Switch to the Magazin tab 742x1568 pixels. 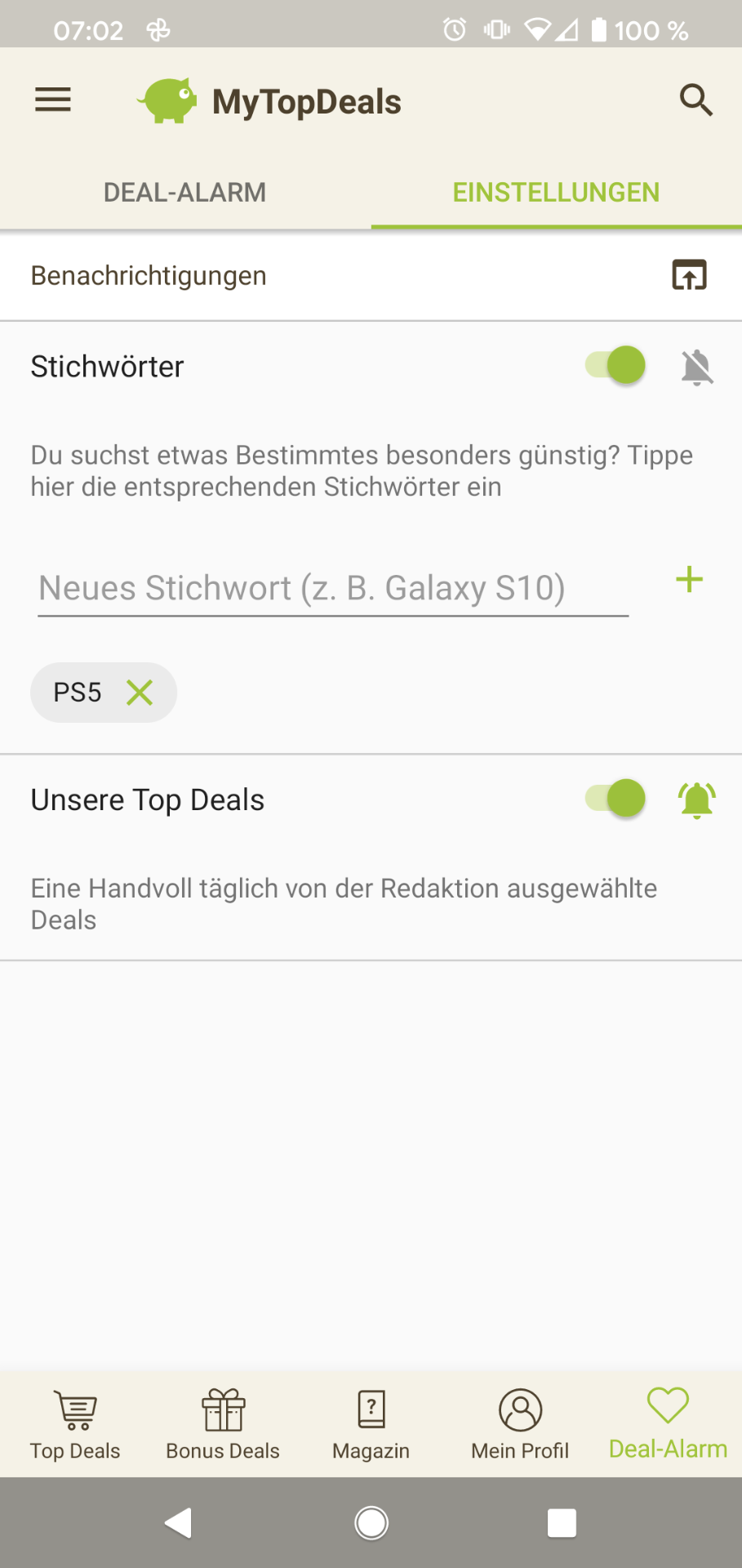371,1424
